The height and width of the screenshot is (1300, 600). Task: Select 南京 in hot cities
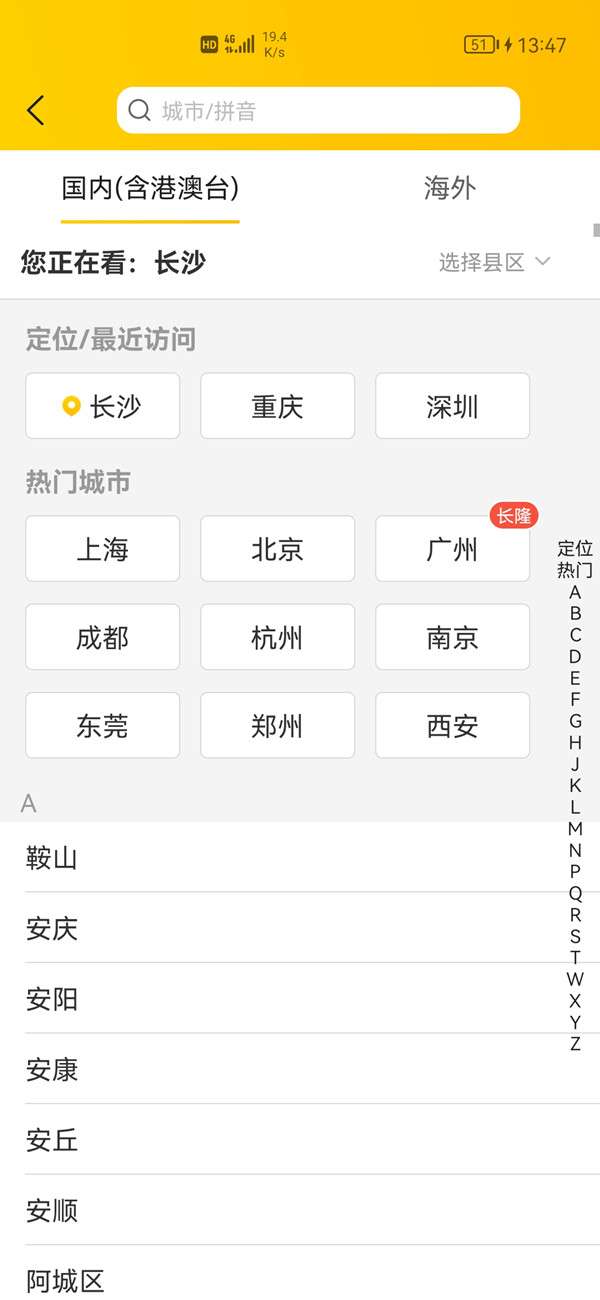click(x=452, y=637)
